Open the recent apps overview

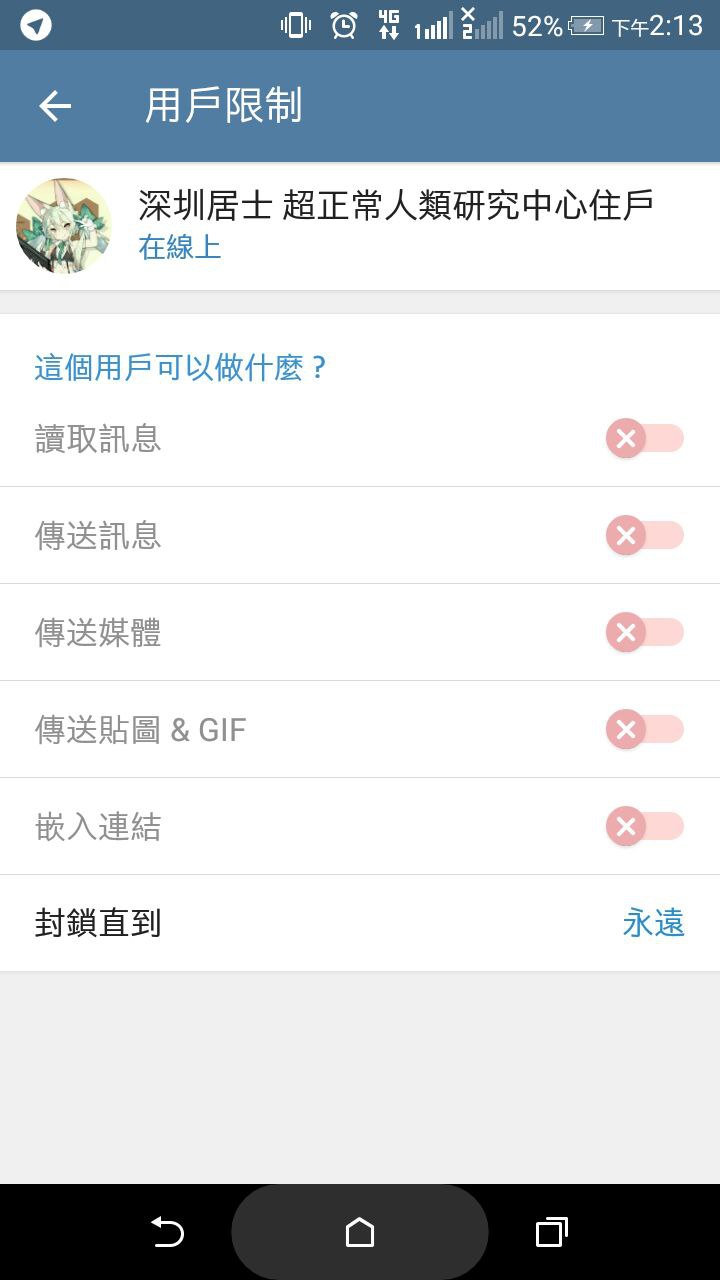coord(551,1233)
